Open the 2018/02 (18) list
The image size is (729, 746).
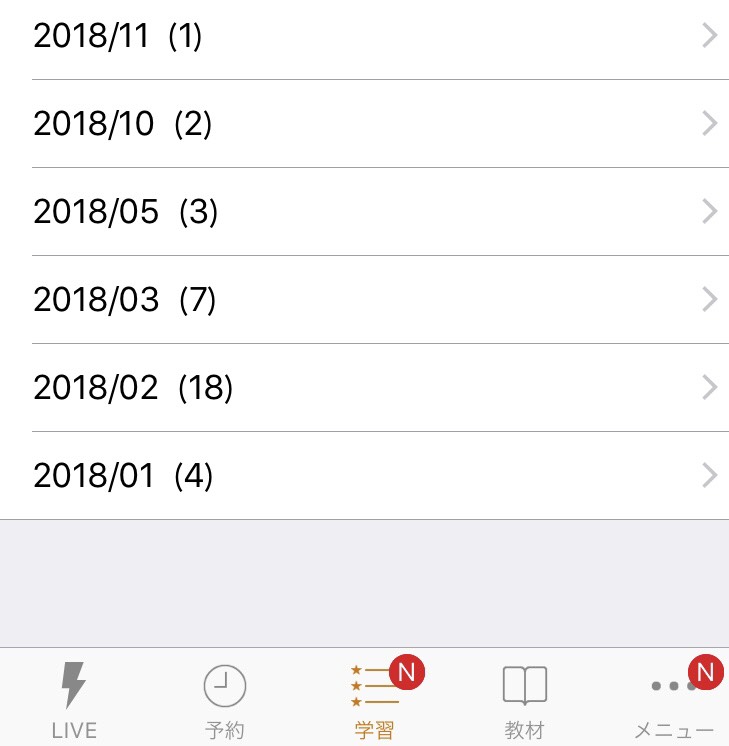click(x=364, y=388)
